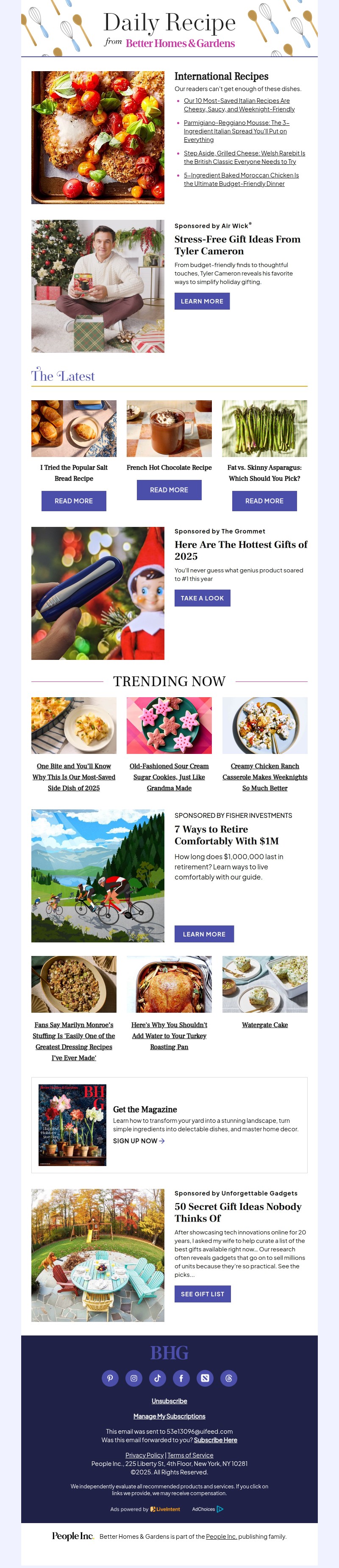Visit the BHG Instagram page

click(x=134, y=1378)
